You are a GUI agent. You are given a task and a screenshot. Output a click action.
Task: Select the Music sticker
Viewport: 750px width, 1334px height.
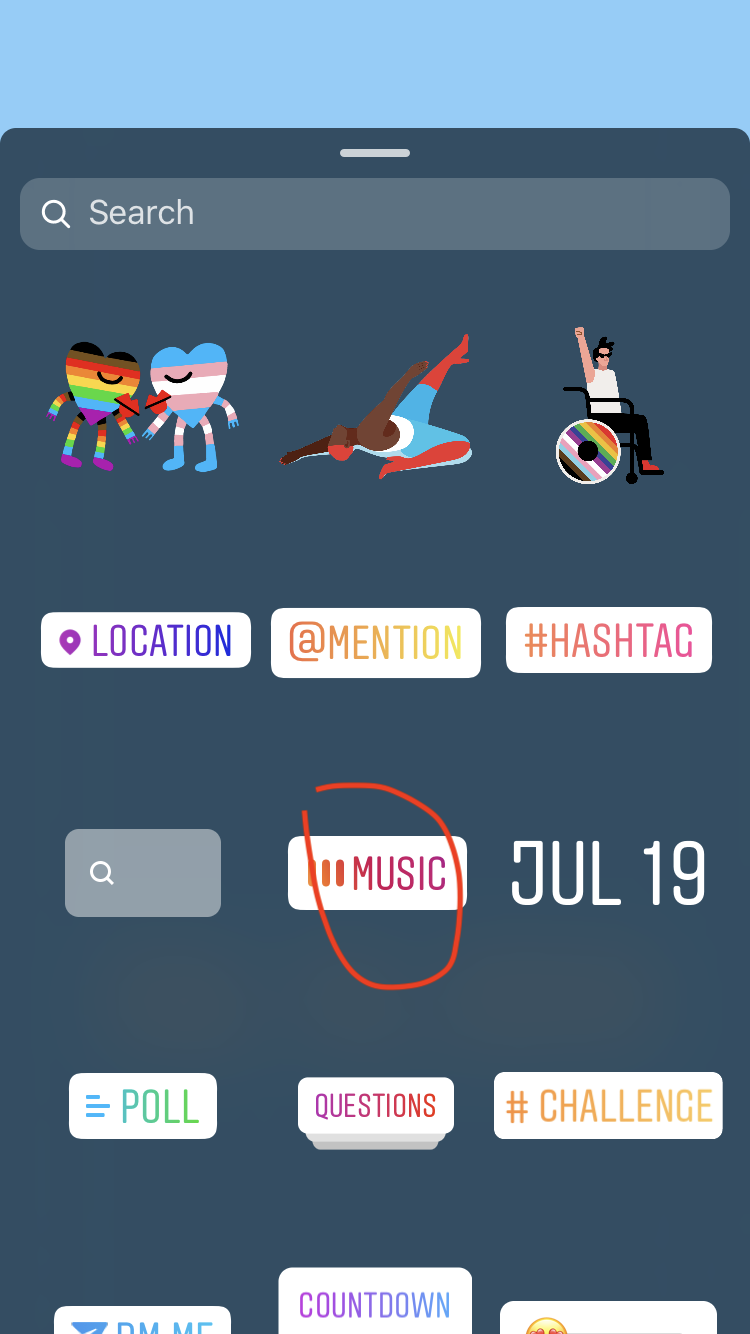(377, 873)
